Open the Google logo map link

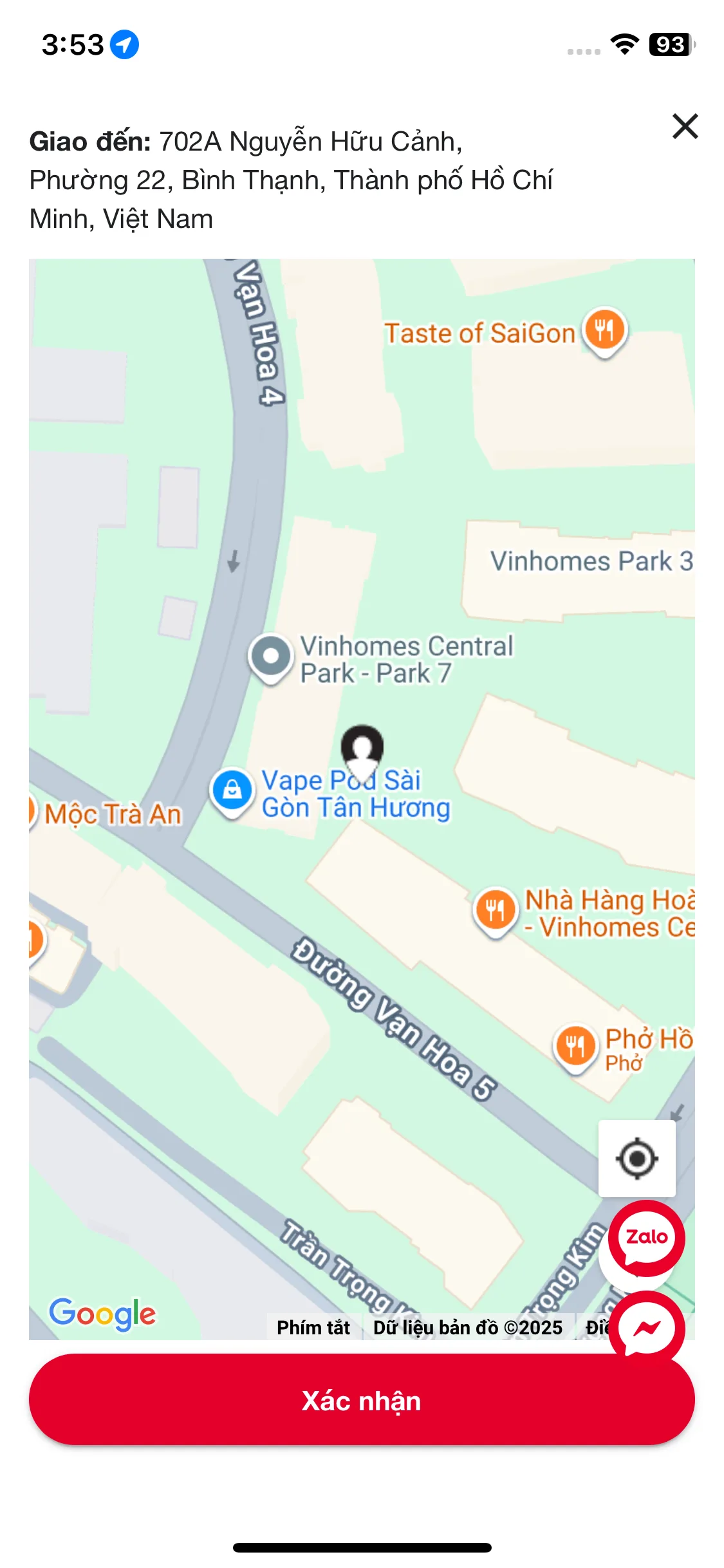(x=103, y=1314)
